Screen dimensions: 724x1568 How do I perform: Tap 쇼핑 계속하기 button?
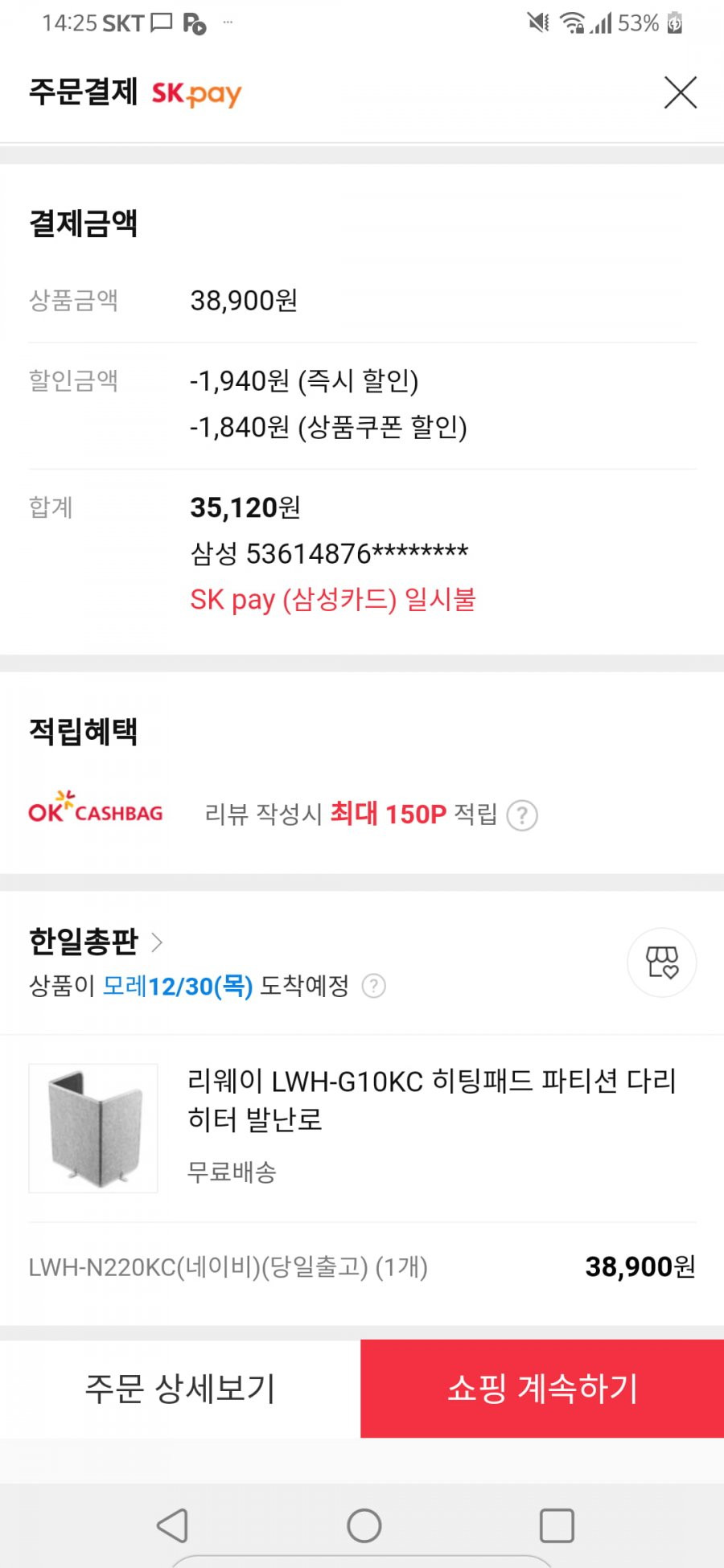click(x=542, y=1389)
